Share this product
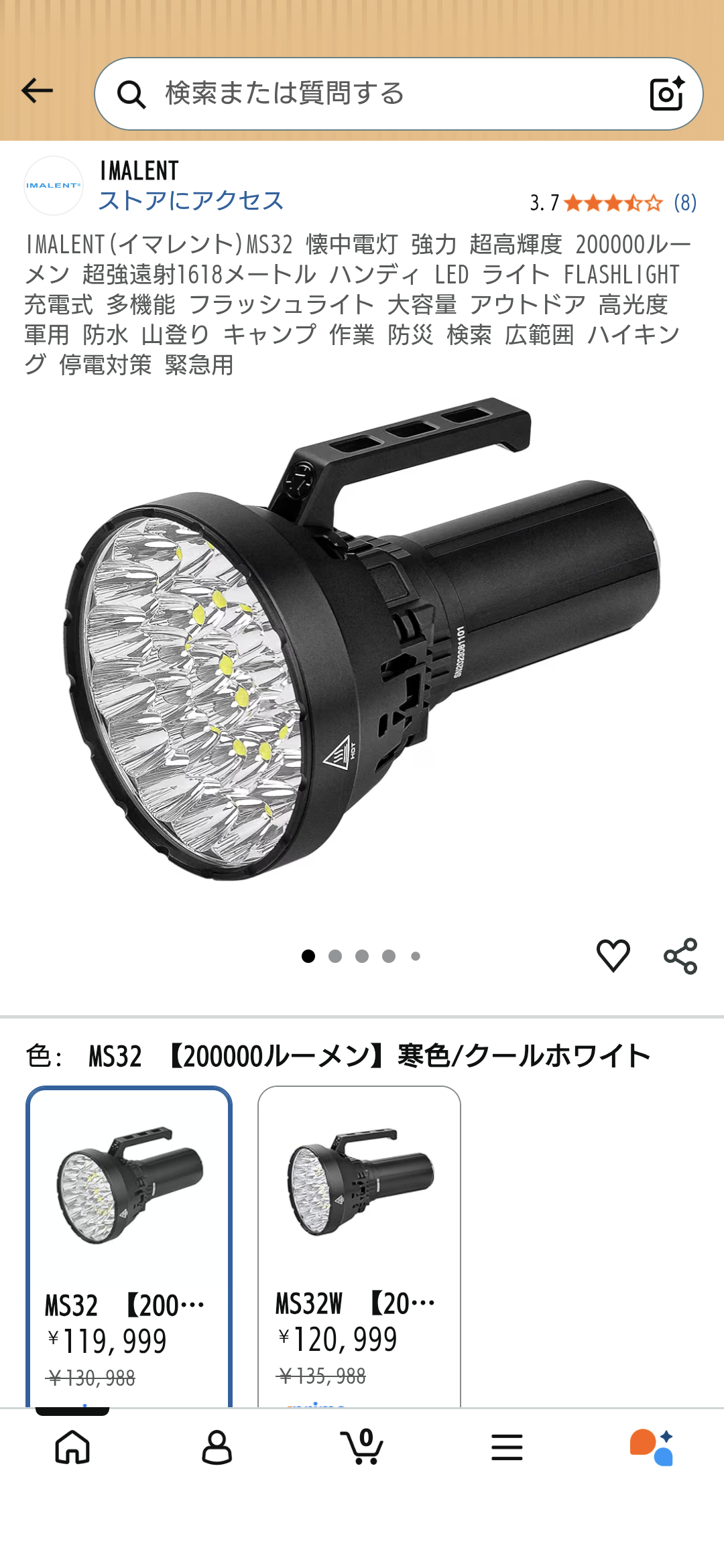 (x=680, y=956)
